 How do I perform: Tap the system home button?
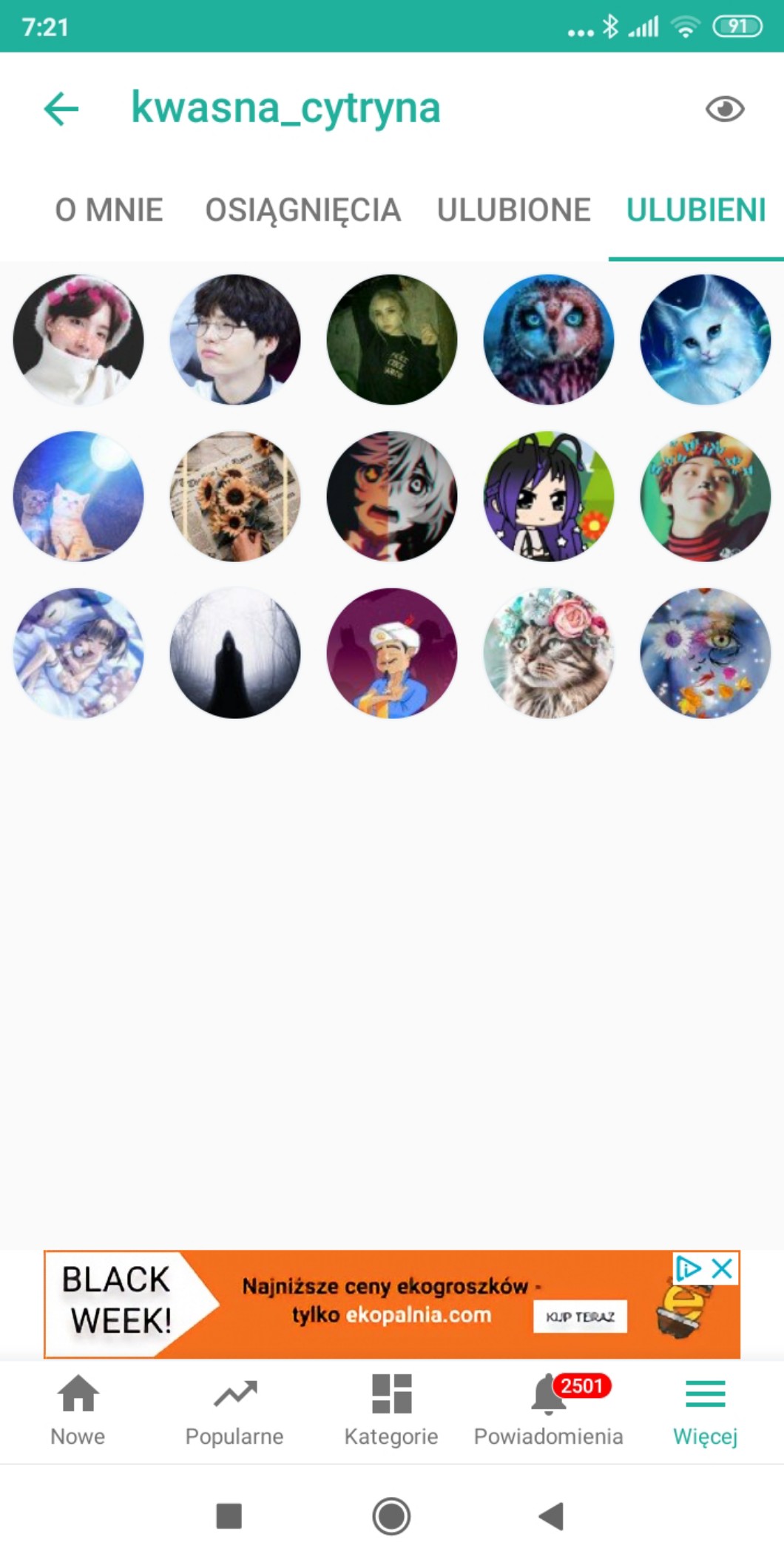pyautogui.click(x=391, y=1516)
